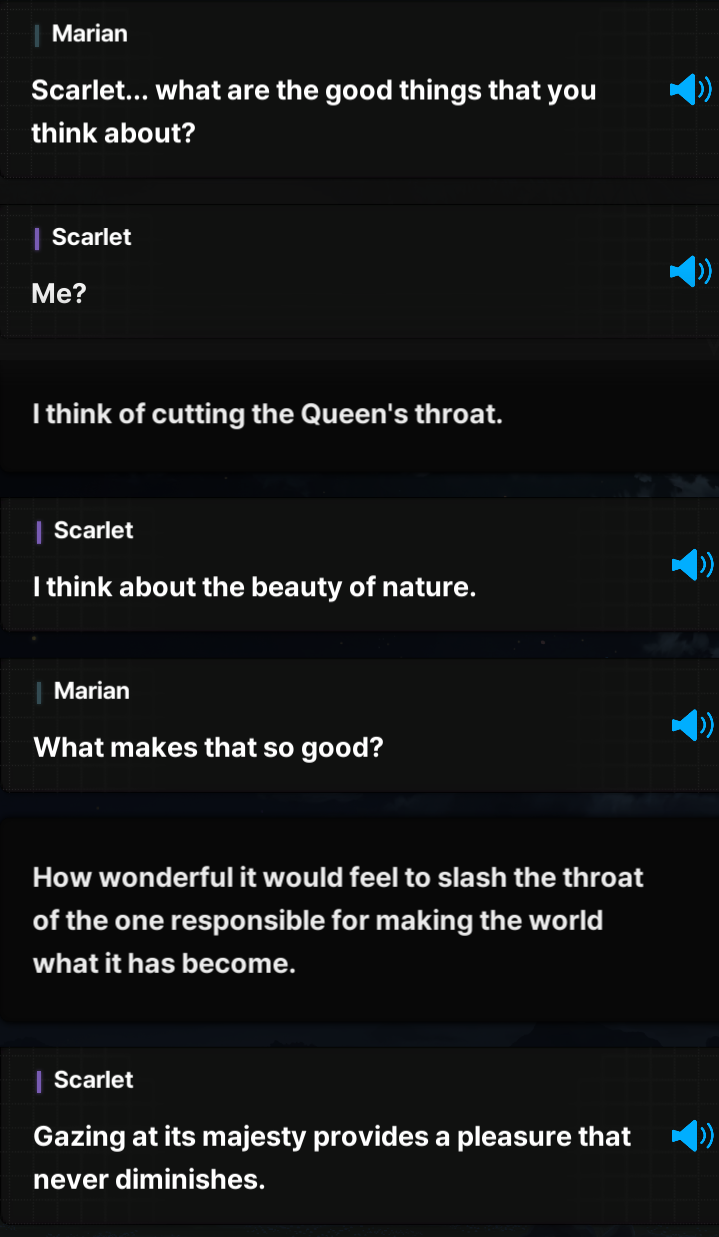Replay Scarlet's line about beauty of nature
Image resolution: width=719 pixels, height=1237 pixels.
click(x=690, y=564)
